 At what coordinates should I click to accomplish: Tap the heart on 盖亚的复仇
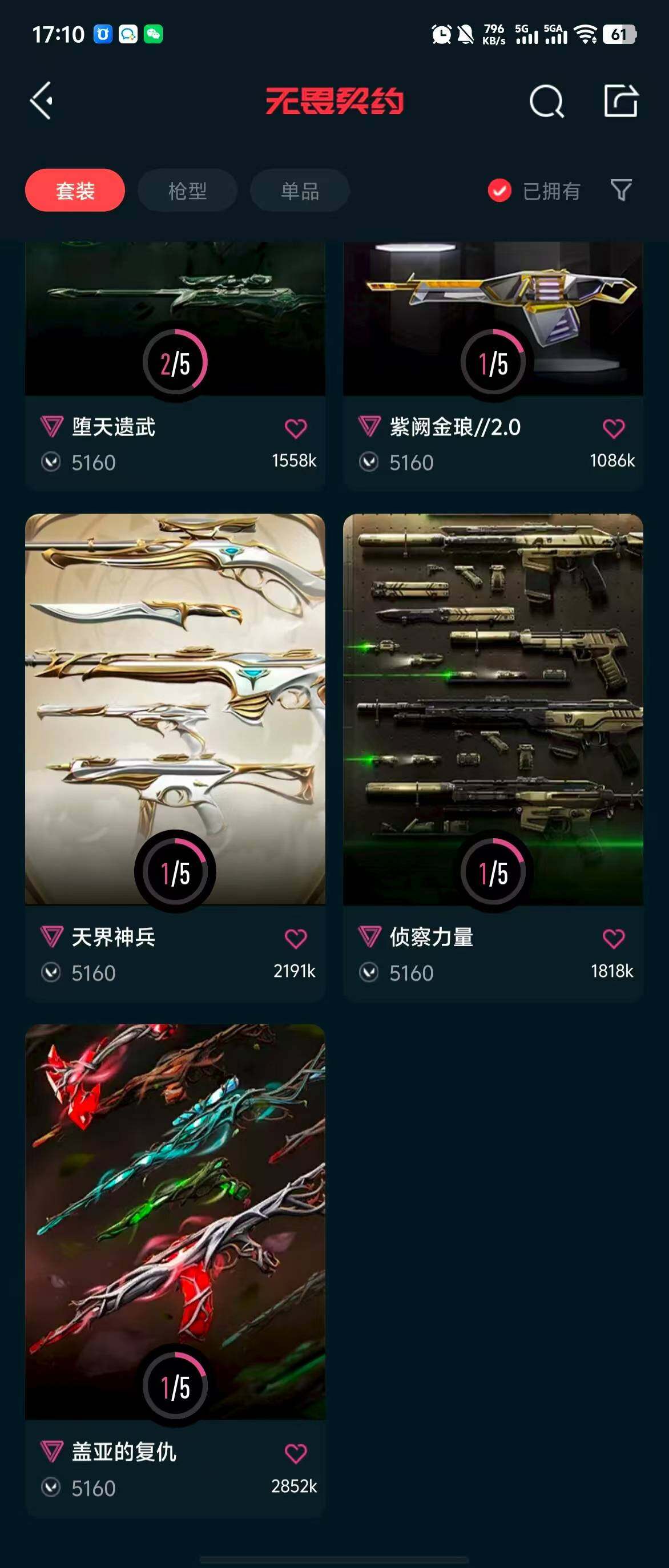296,1453
